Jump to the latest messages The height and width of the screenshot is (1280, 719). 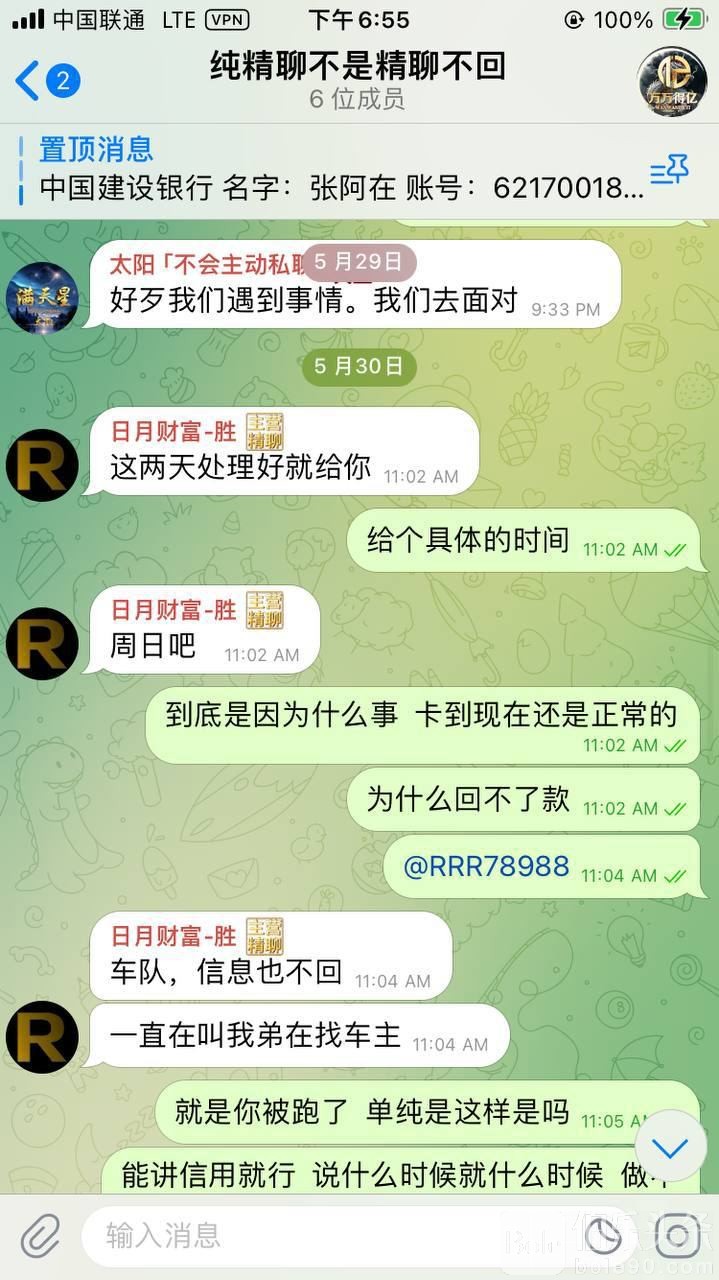click(x=670, y=1147)
